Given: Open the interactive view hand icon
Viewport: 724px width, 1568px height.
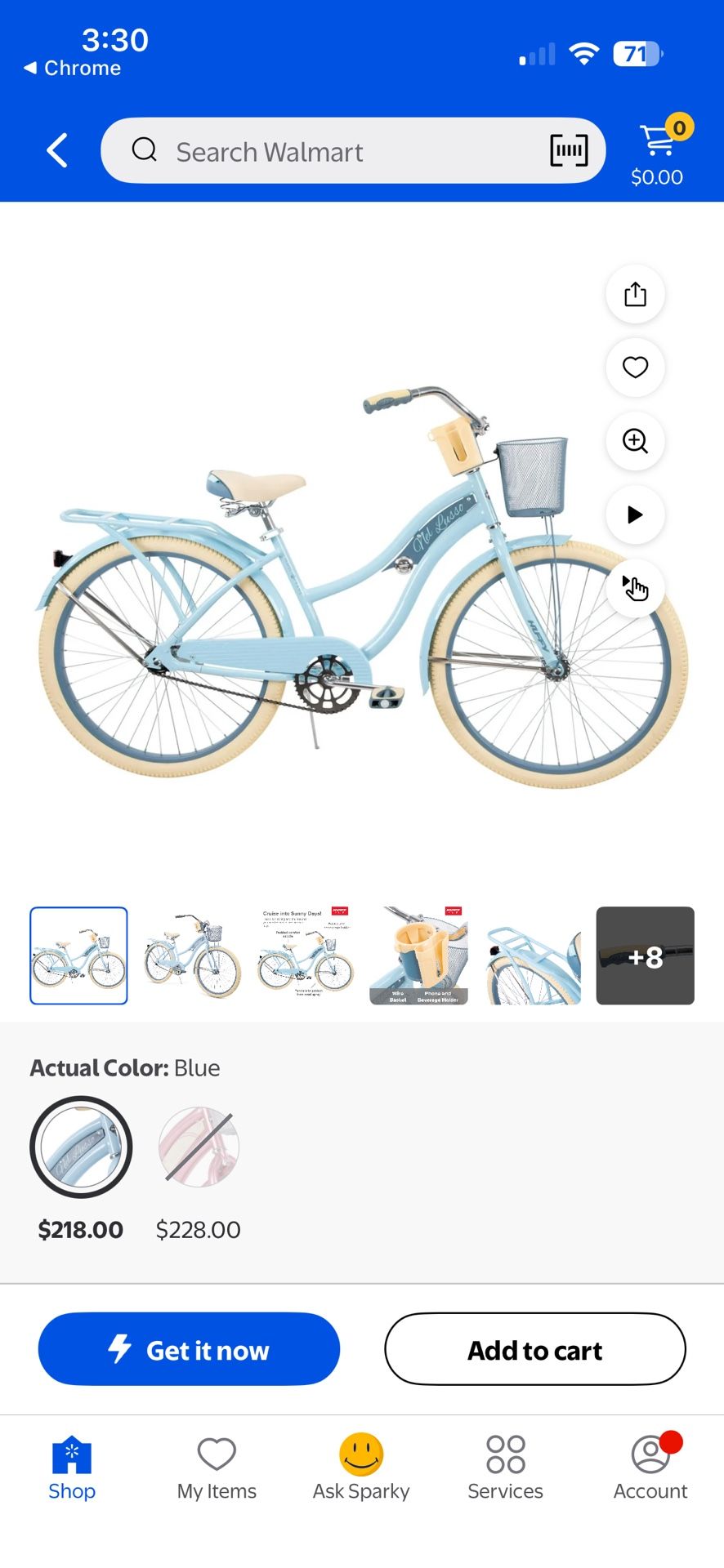Looking at the screenshot, I should 635,587.
